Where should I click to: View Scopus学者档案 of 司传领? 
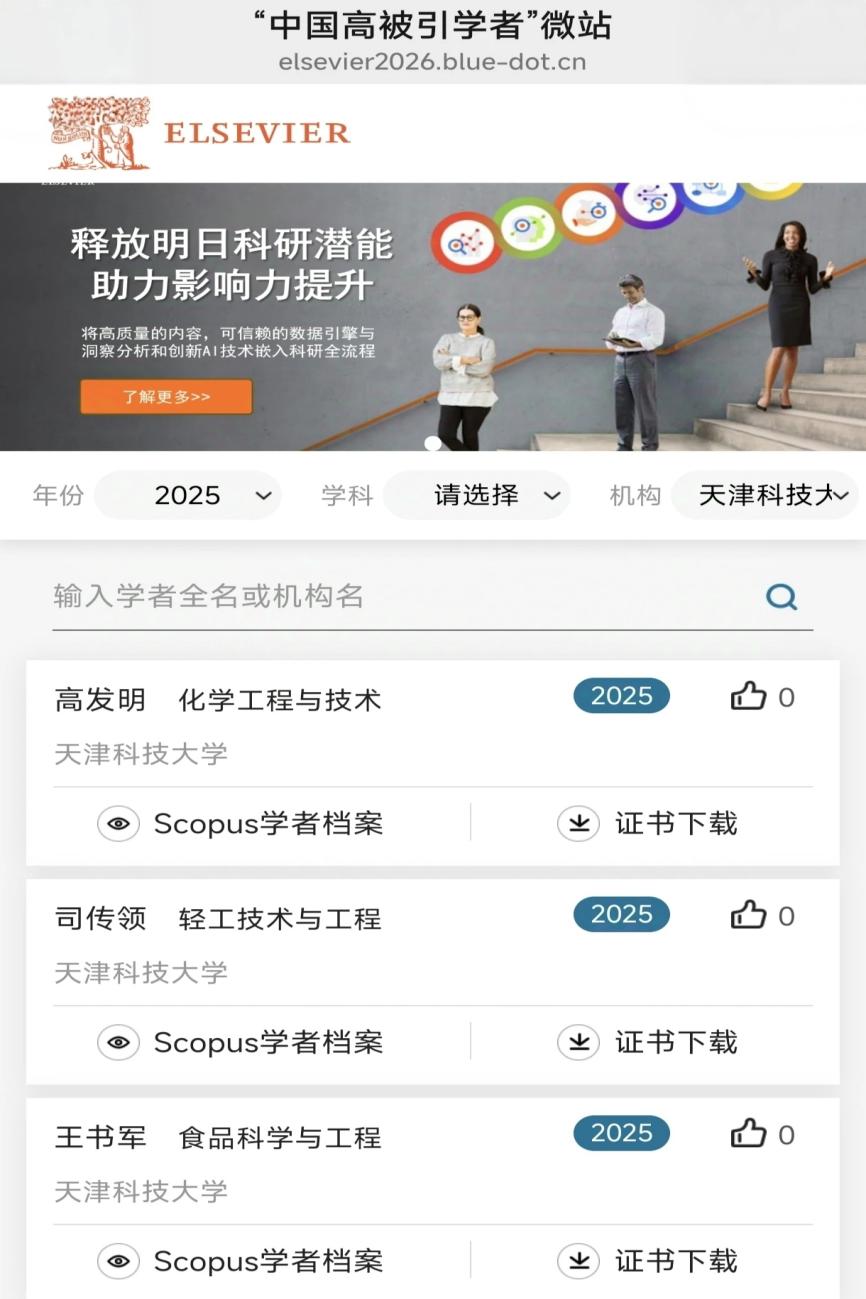(241, 1043)
